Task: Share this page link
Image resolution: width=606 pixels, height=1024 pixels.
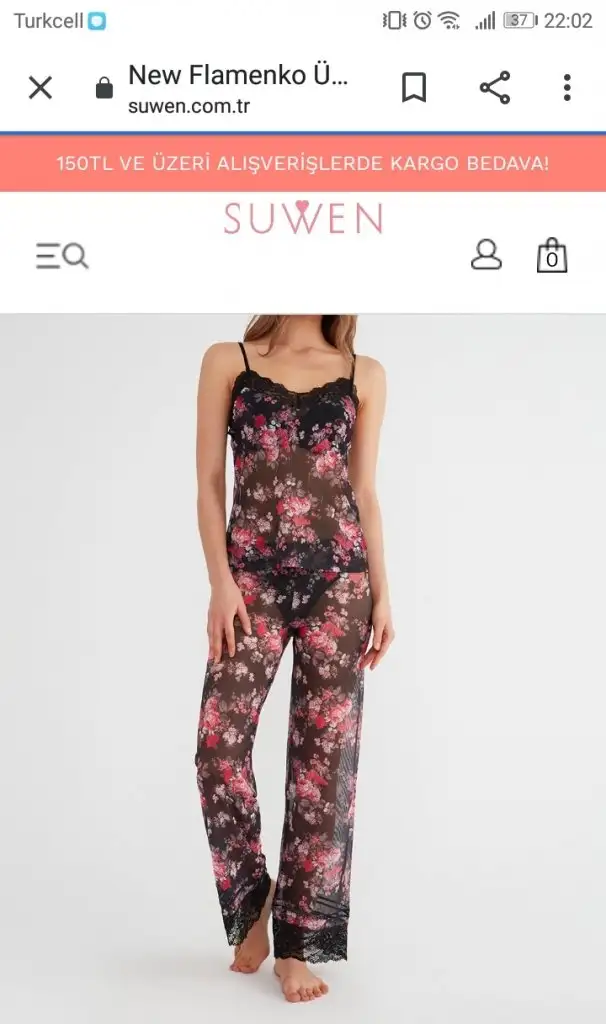Action: pyautogui.click(x=495, y=88)
